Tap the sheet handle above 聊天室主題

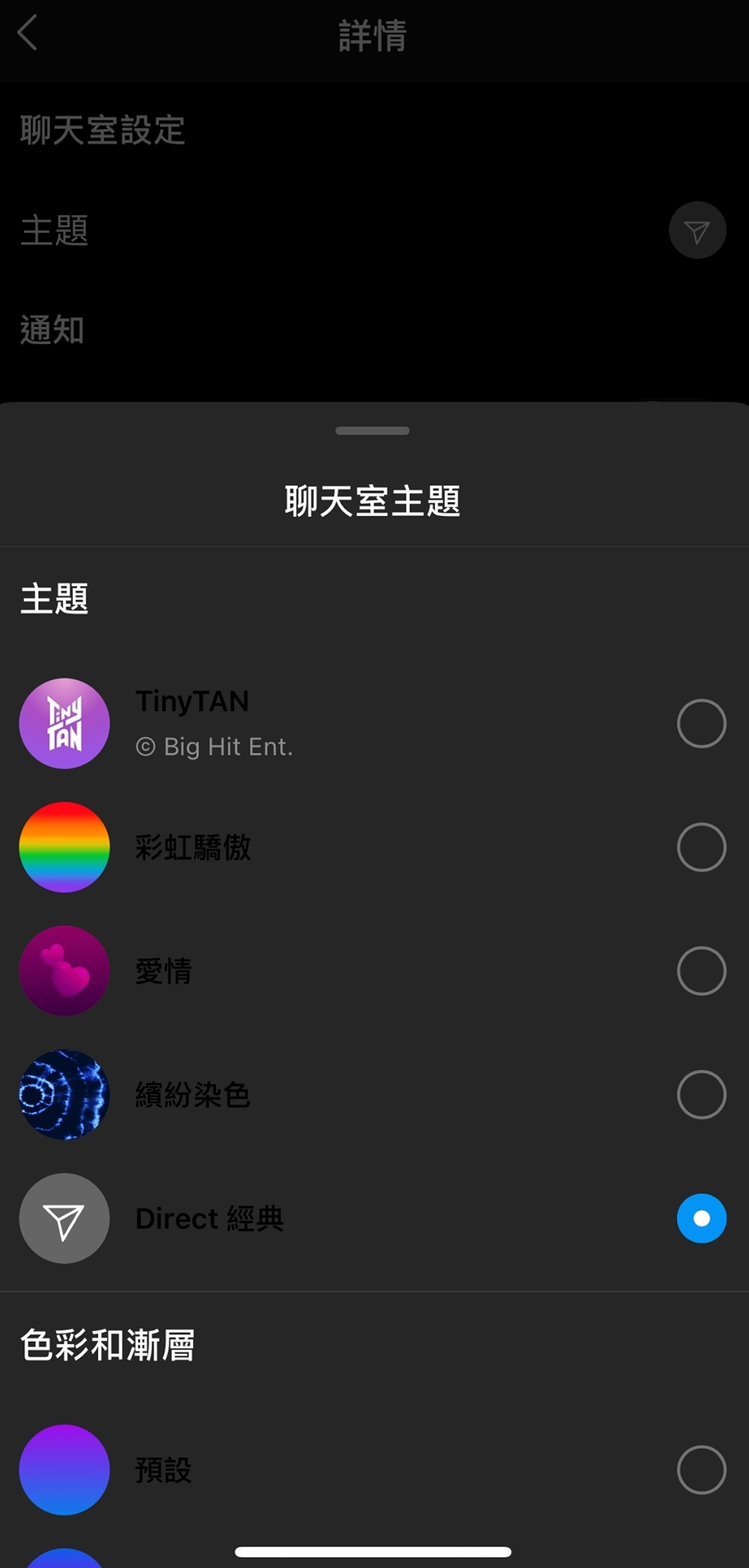coord(372,431)
